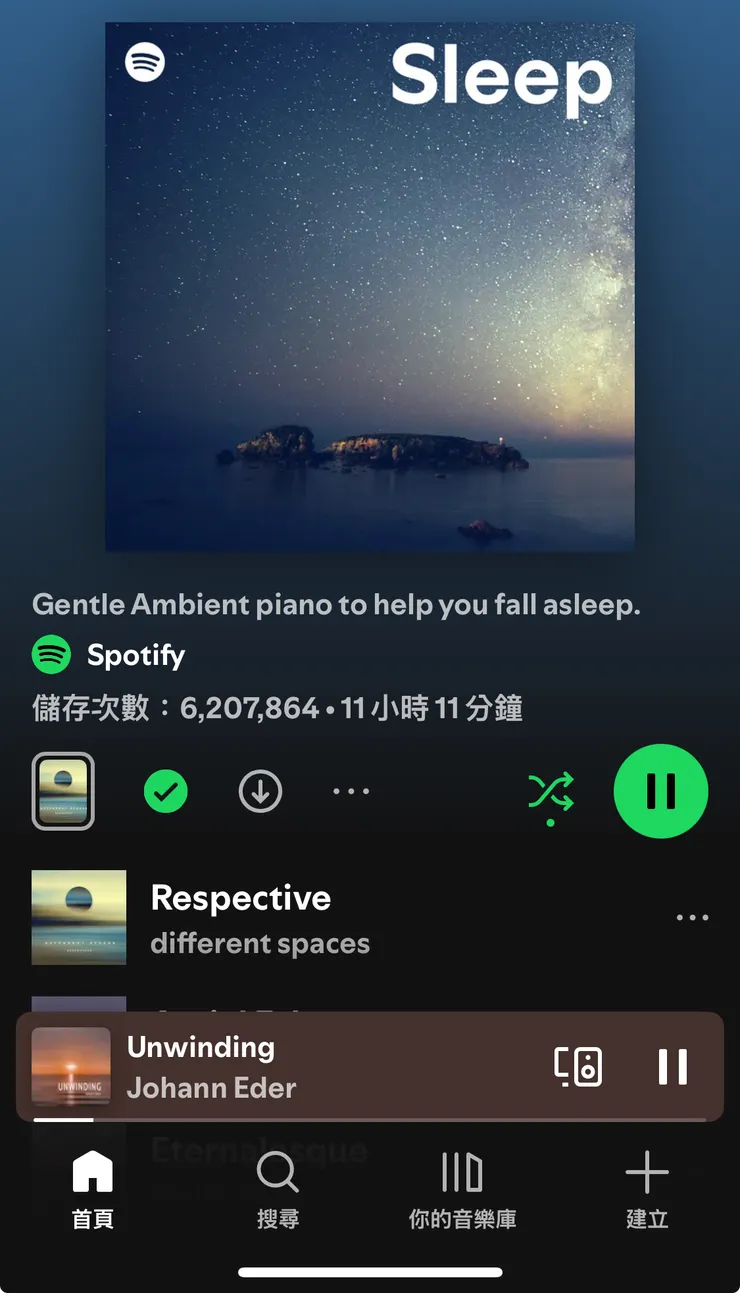Tap the small Sleep playlist thumbnail above the controls
Viewport: 740px width, 1293px height.
coord(63,791)
